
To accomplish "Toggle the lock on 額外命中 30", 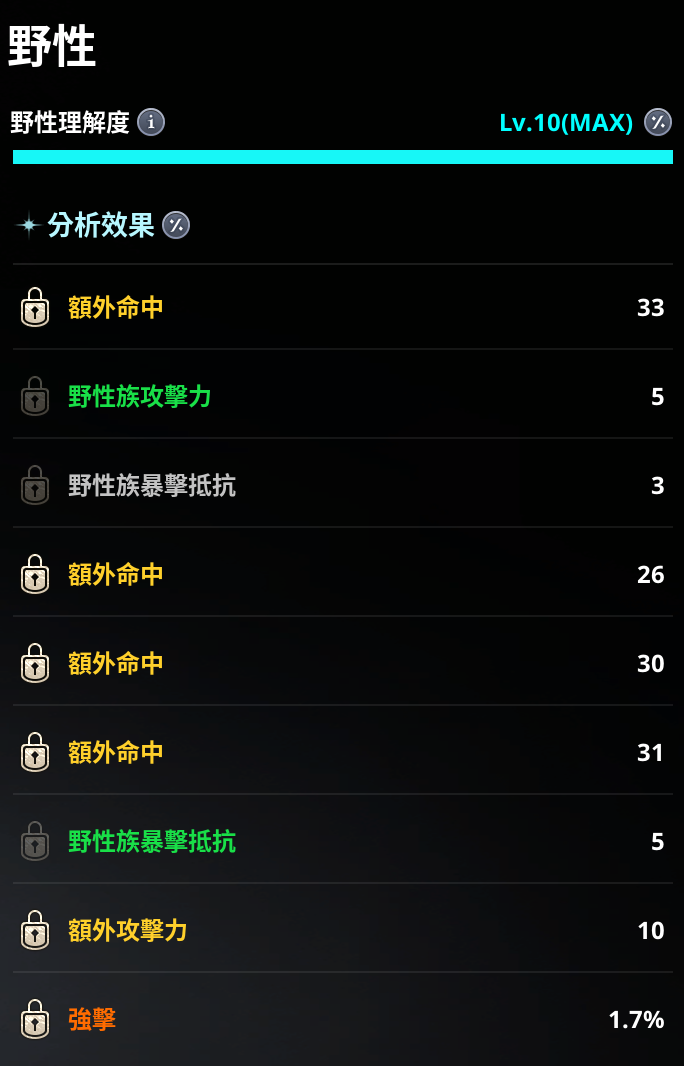I will coord(35,663).
